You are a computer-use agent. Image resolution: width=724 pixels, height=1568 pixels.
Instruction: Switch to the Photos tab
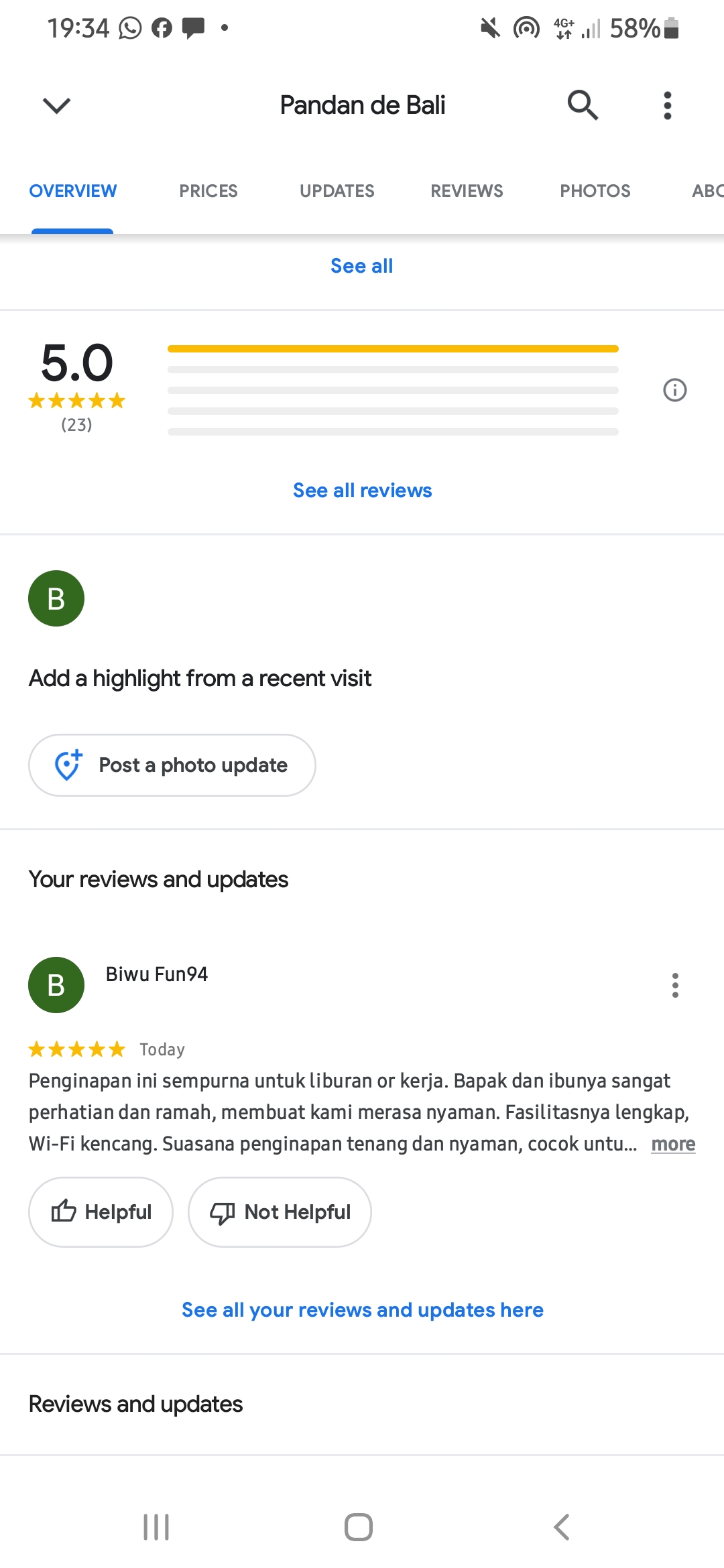point(595,191)
